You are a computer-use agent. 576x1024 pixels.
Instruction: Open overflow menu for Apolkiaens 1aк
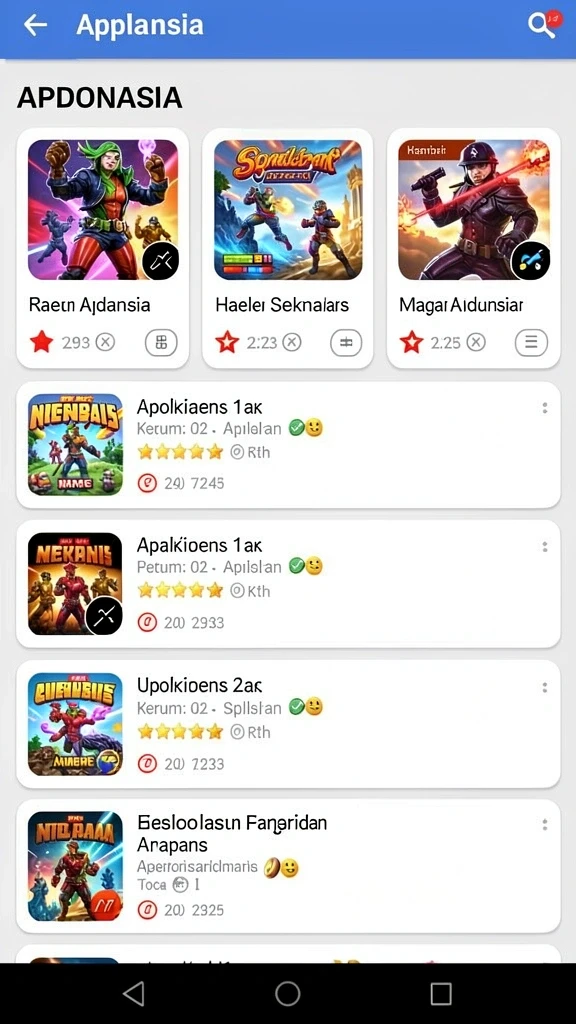[544, 408]
